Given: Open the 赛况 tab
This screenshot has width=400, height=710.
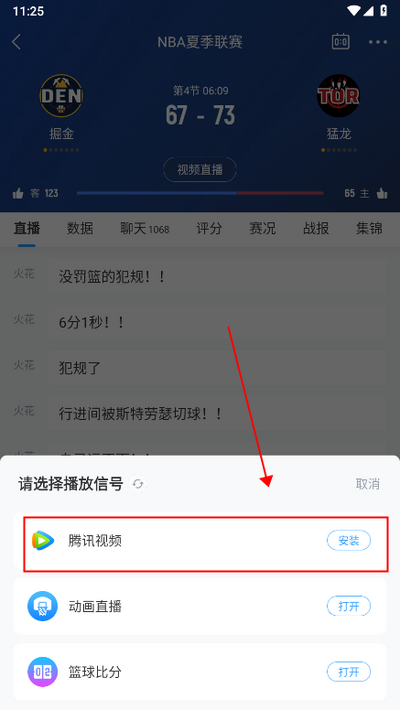Looking at the screenshot, I should click(262, 228).
